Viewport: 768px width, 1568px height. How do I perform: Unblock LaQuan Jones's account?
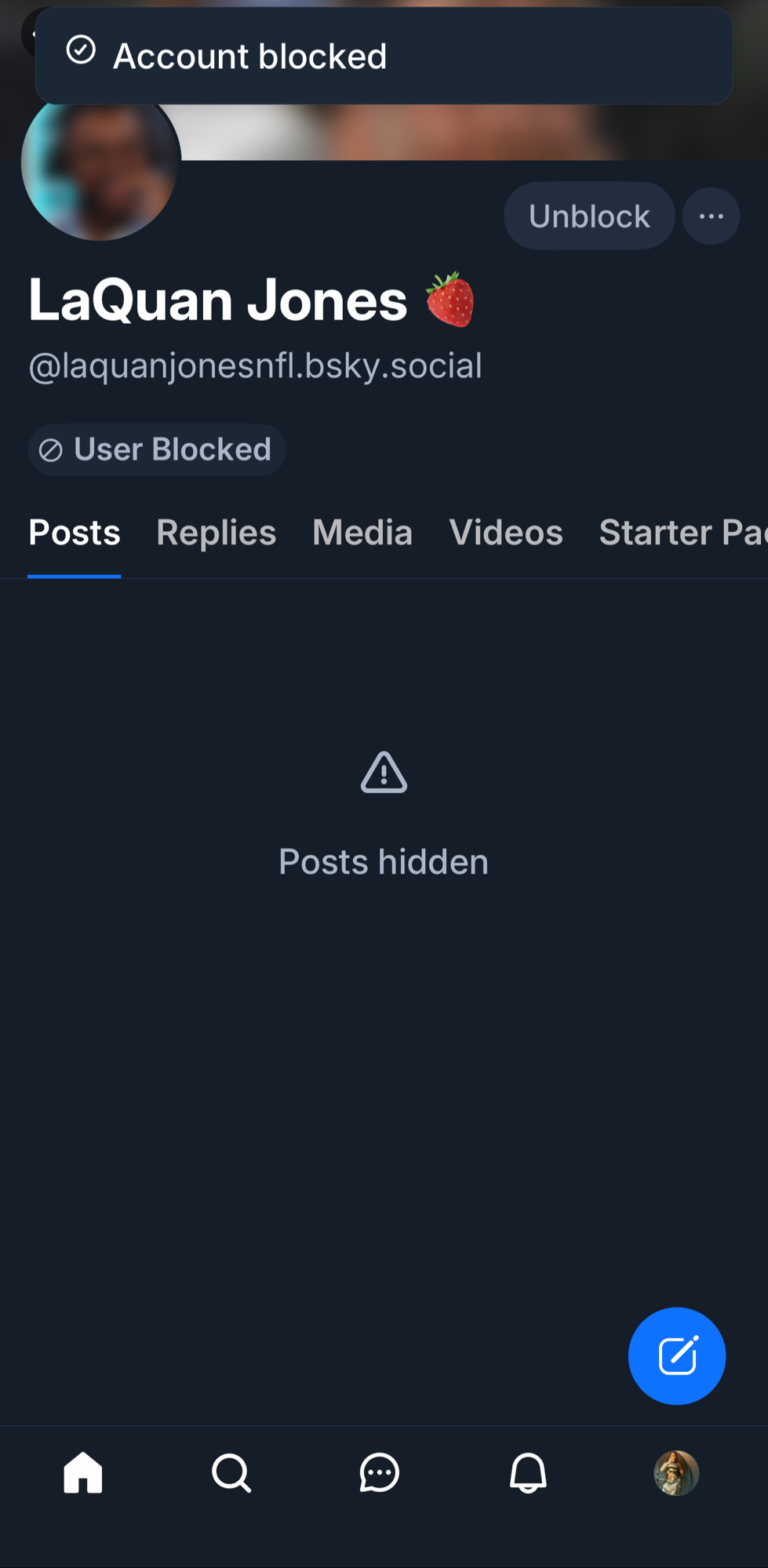588,216
